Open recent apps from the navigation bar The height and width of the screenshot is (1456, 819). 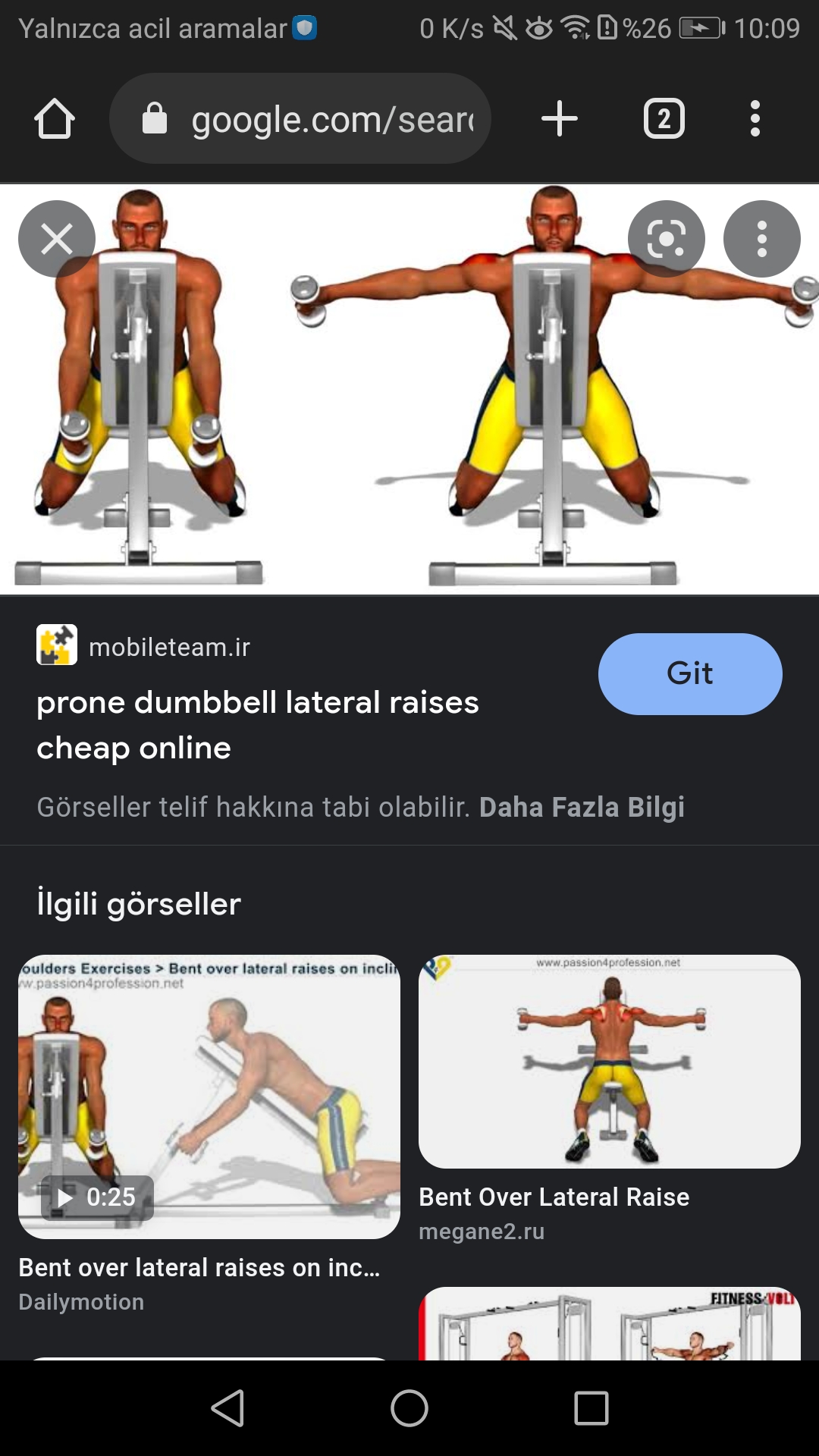coord(591,1408)
